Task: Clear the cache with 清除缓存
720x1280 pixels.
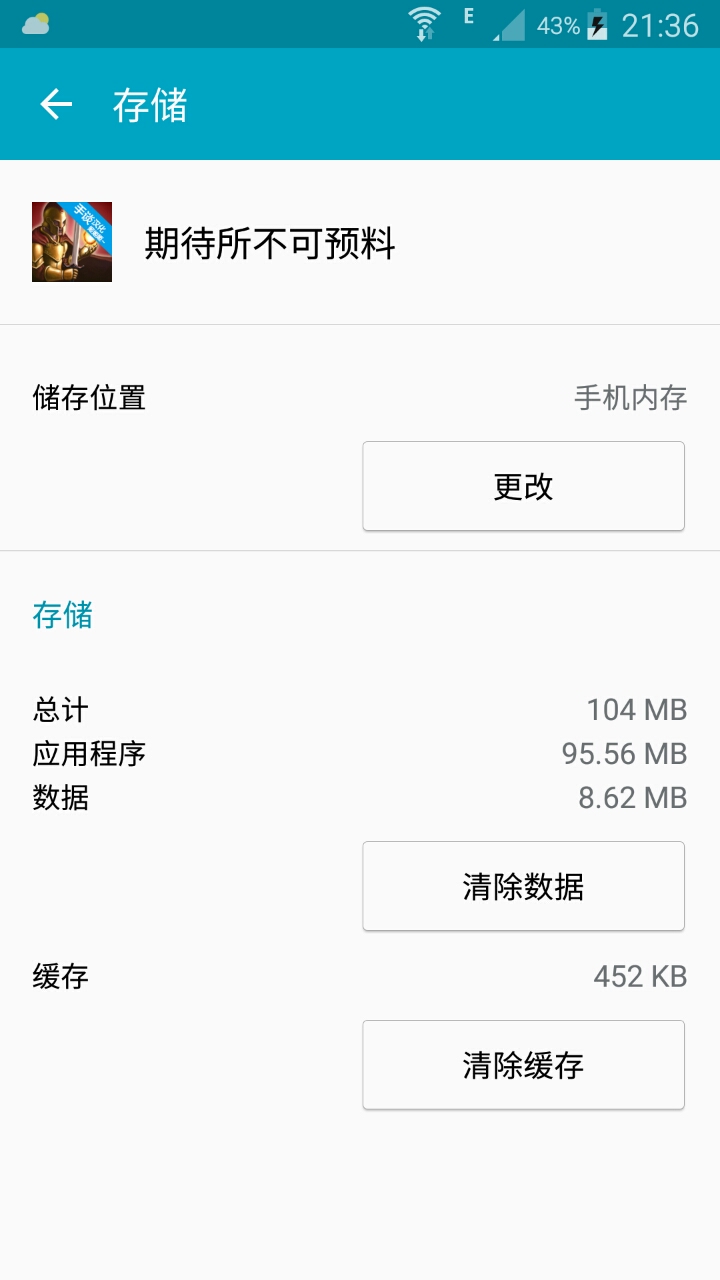Action: pos(523,1065)
